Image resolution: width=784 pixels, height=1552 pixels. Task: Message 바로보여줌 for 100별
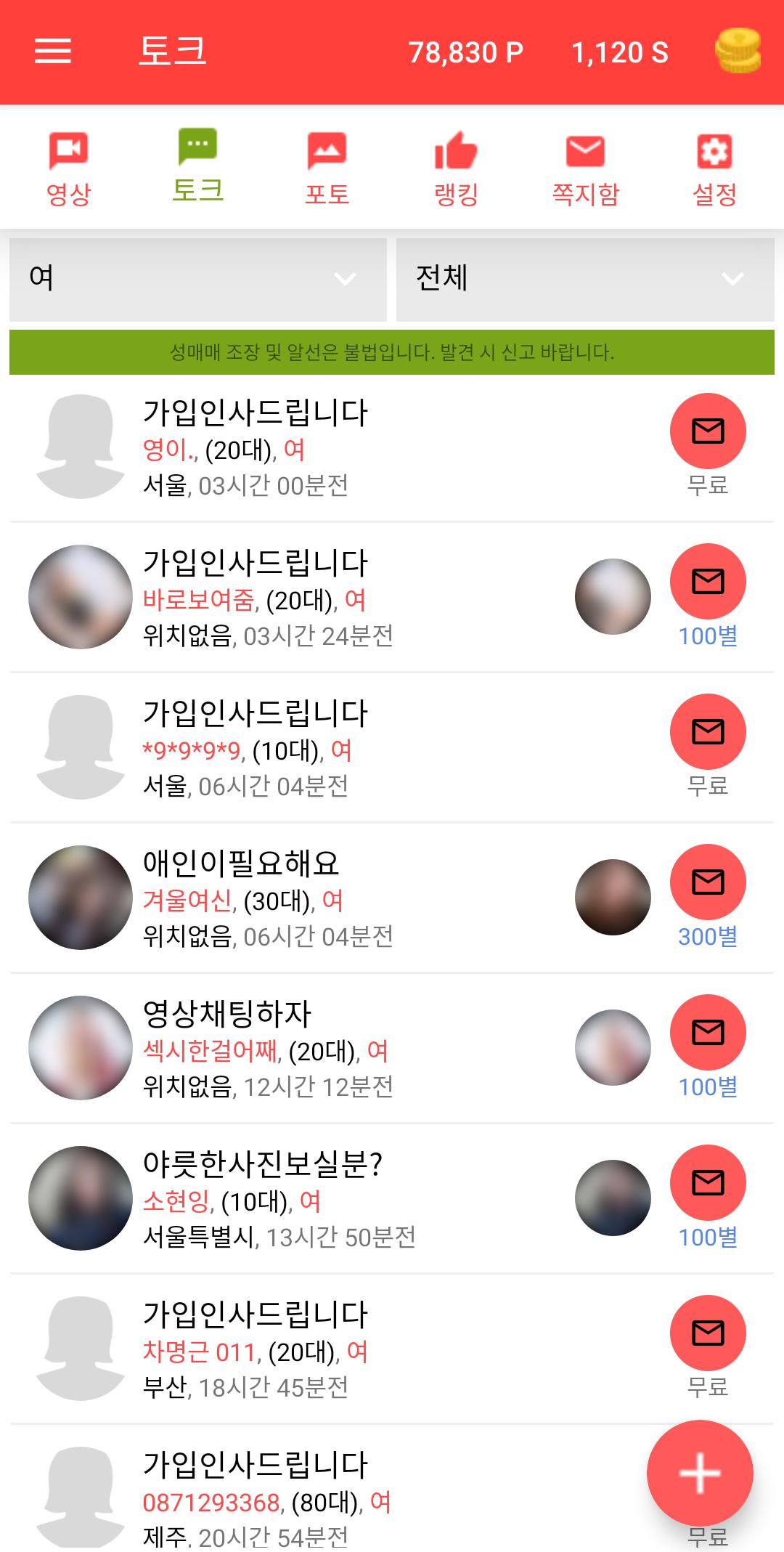[x=708, y=582]
